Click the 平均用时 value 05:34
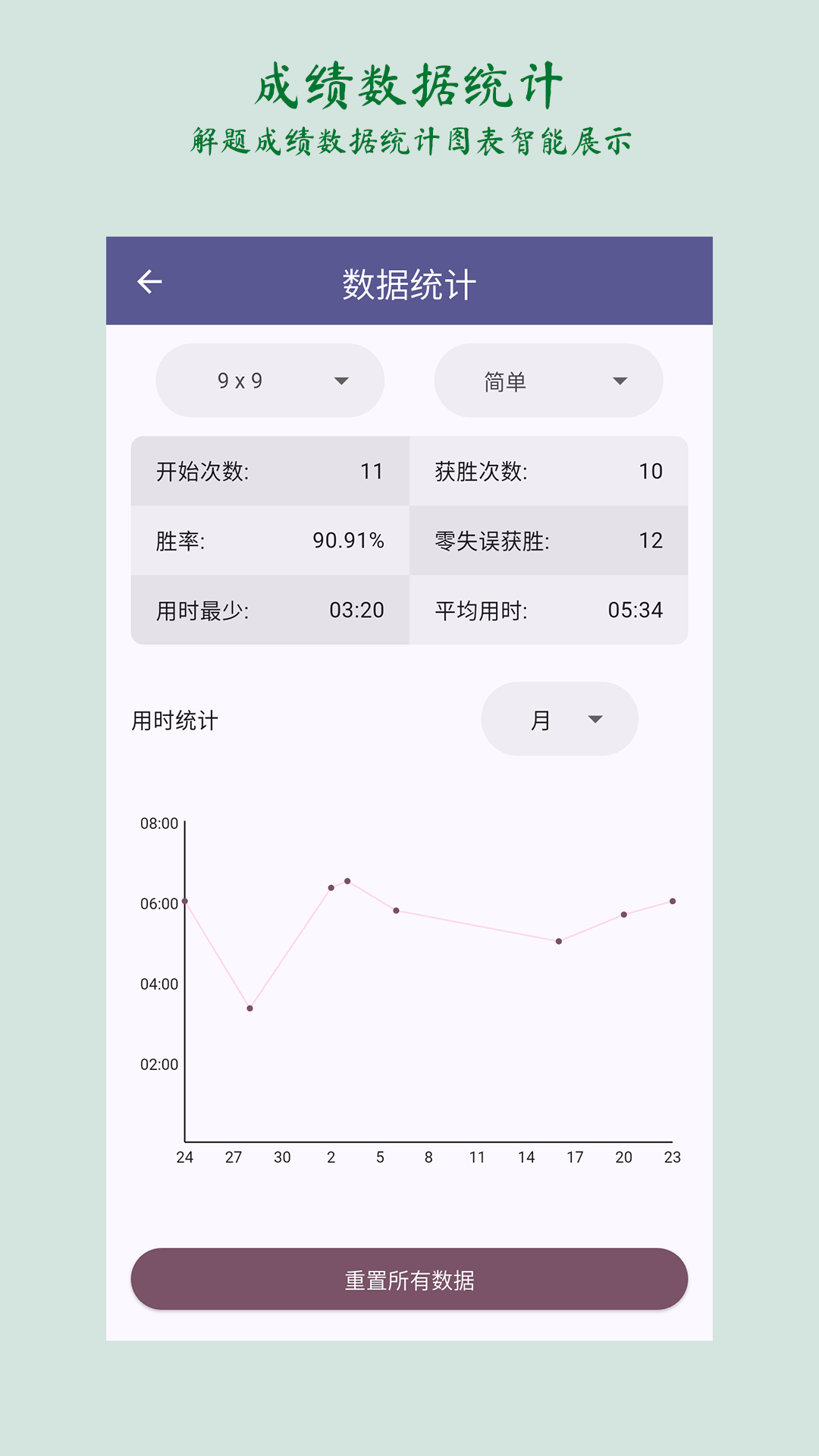This screenshot has height=1456, width=819. (635, 610)
